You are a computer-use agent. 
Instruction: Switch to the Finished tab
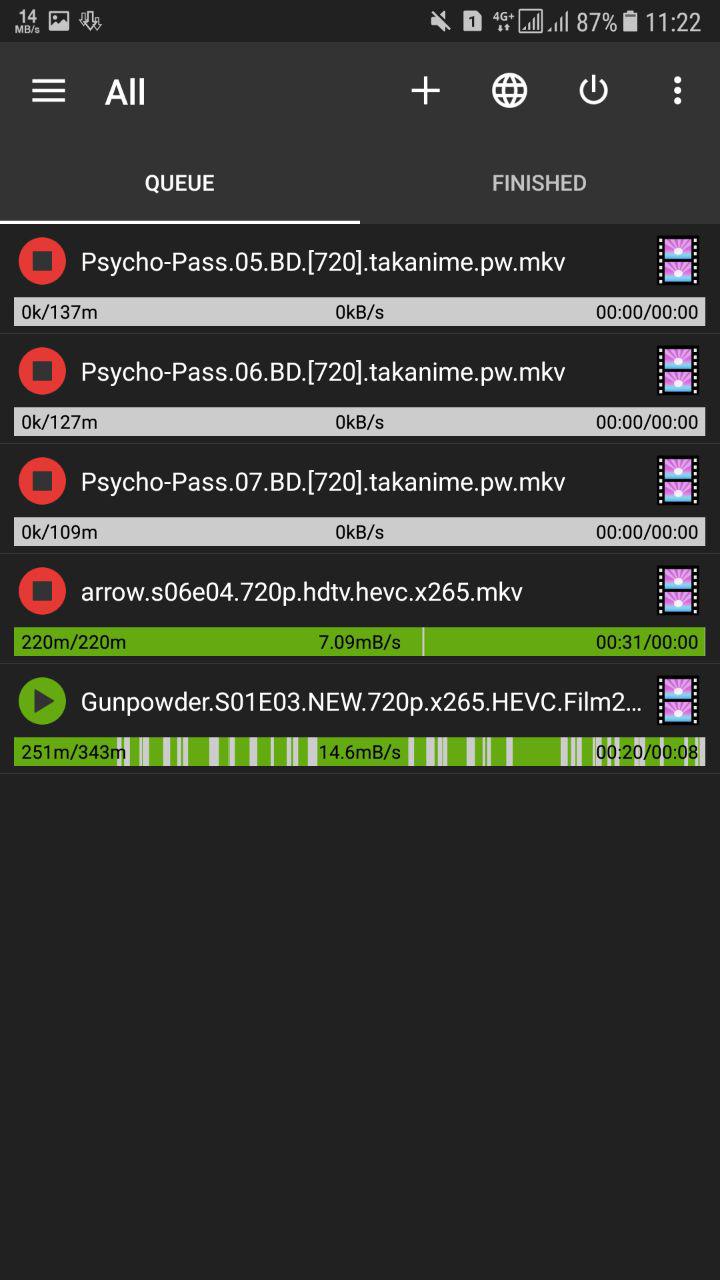pos(539,183)
